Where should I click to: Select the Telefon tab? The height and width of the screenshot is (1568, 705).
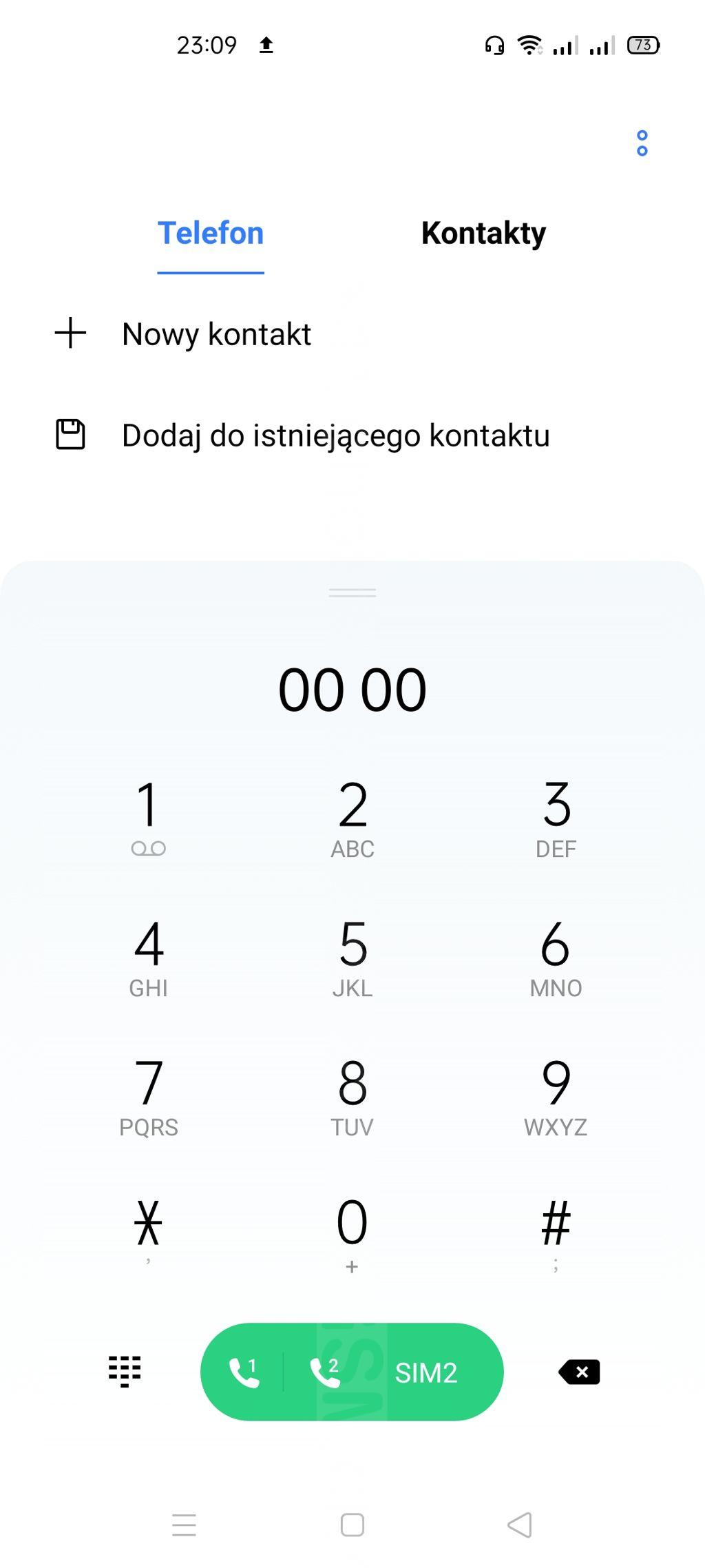click(211, 233)
